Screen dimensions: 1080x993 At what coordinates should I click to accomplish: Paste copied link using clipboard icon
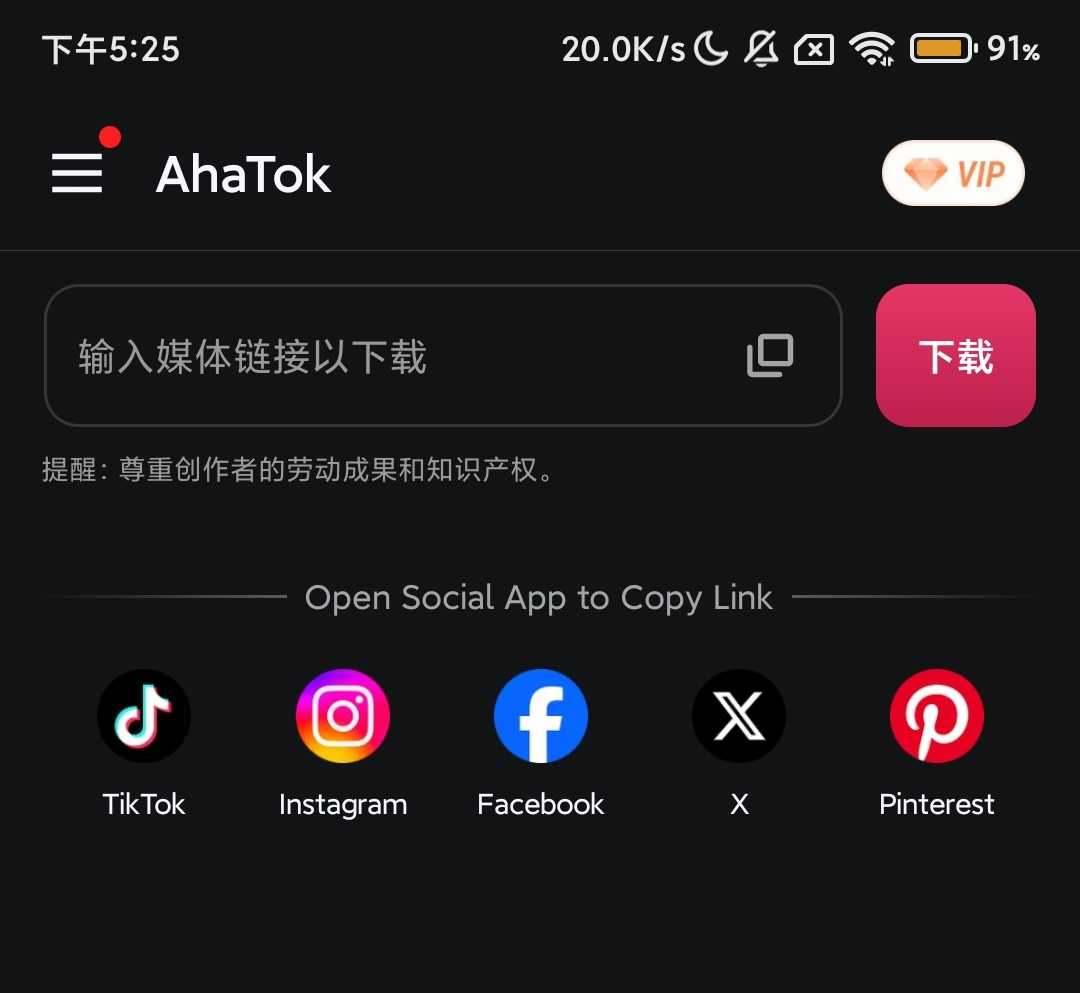tap(770, 356)
